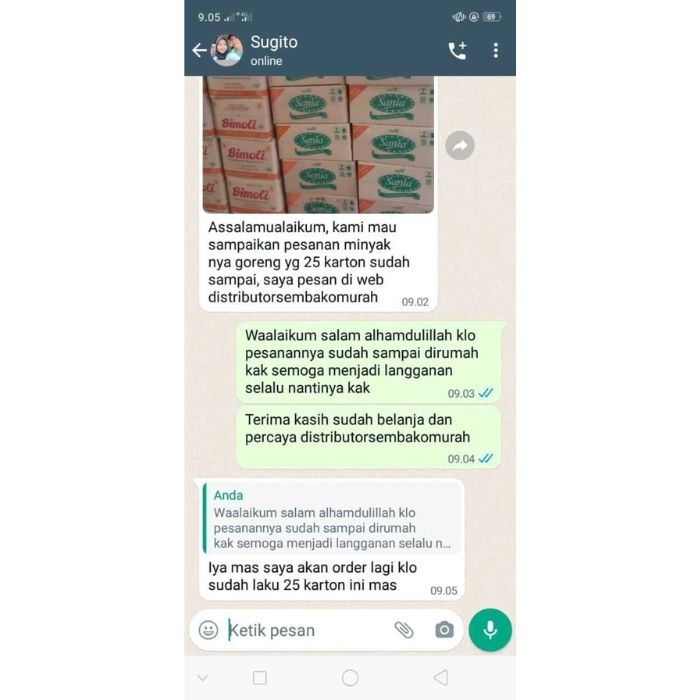Open recent apps from the navigation bar
Image resolution: width=700 pixels, height=700 pixels.
pos(260,678)
